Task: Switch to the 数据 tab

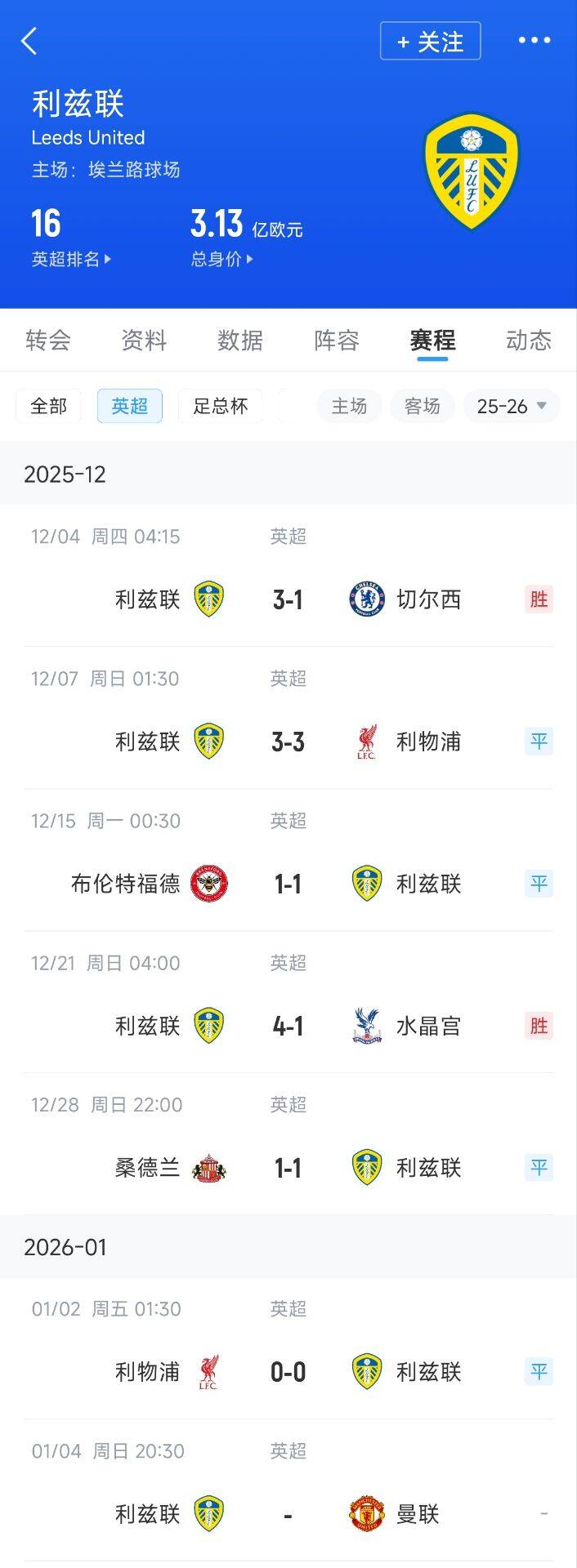Action: [x=240, y=340]
